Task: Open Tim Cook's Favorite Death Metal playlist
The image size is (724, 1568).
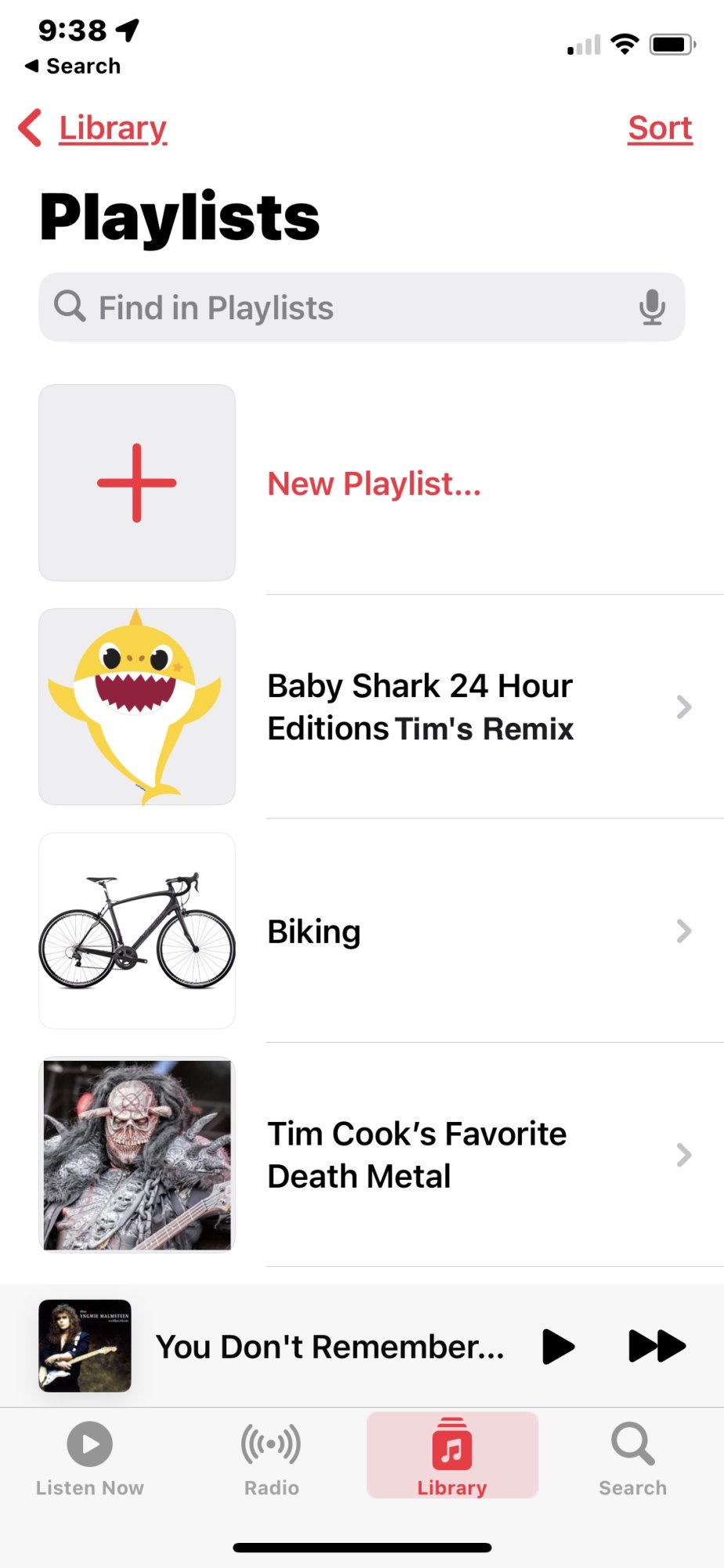Action: [417, 1155]
